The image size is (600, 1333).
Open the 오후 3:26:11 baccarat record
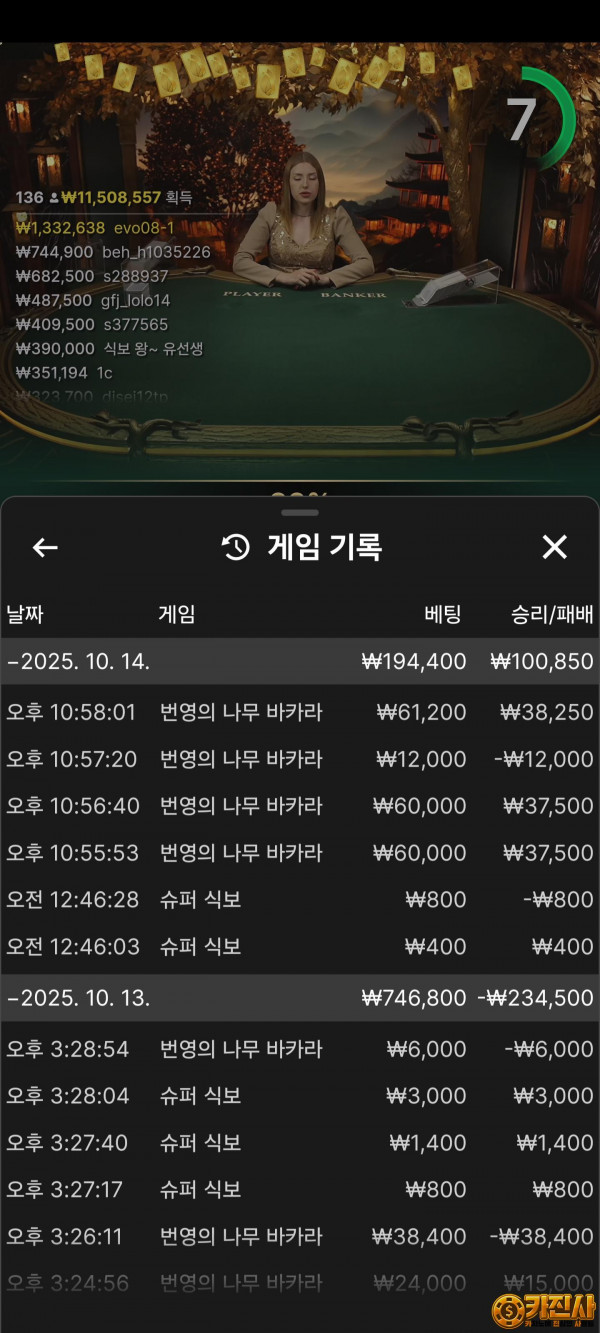click(x=300, y=1237)
